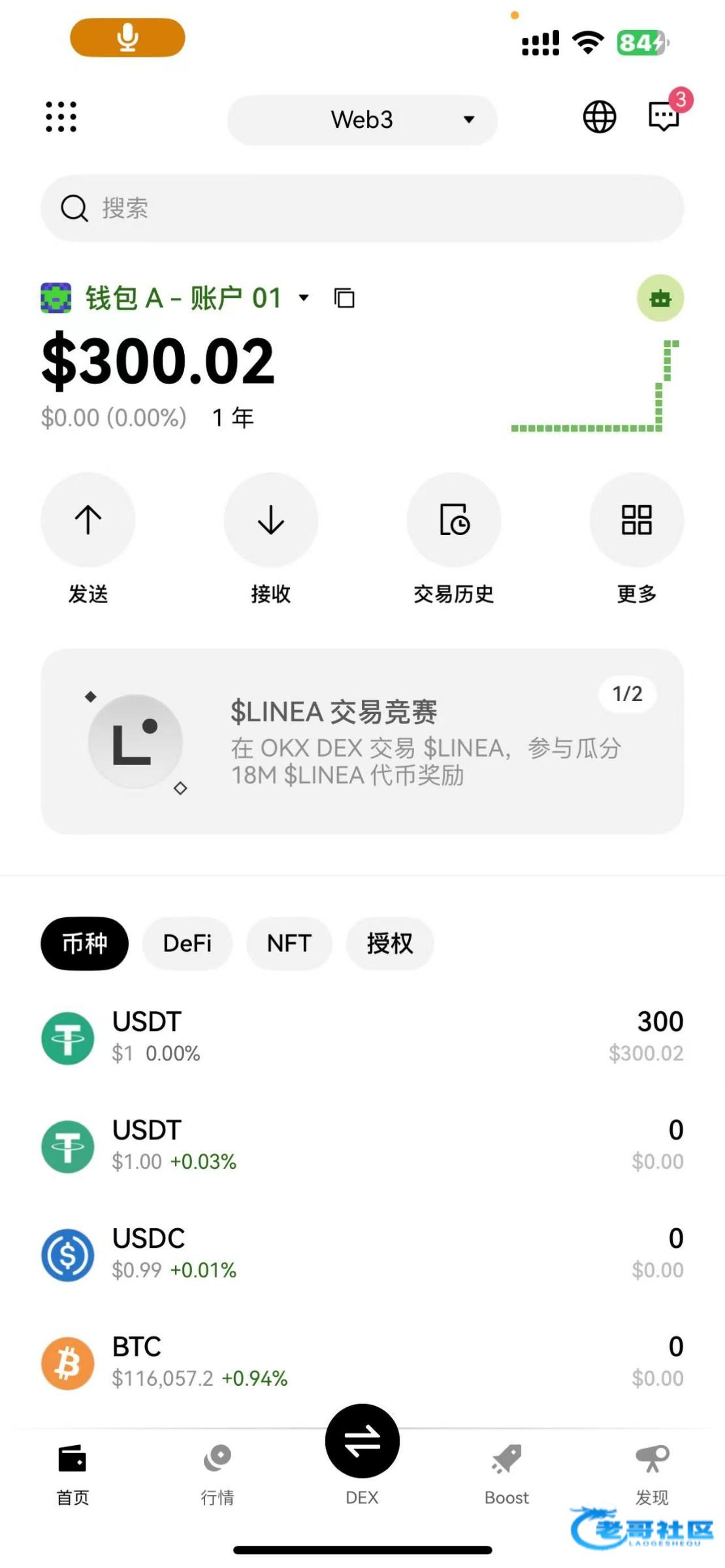
Task: Copy the wallet address icon
Action: click(x=344, y=299)
